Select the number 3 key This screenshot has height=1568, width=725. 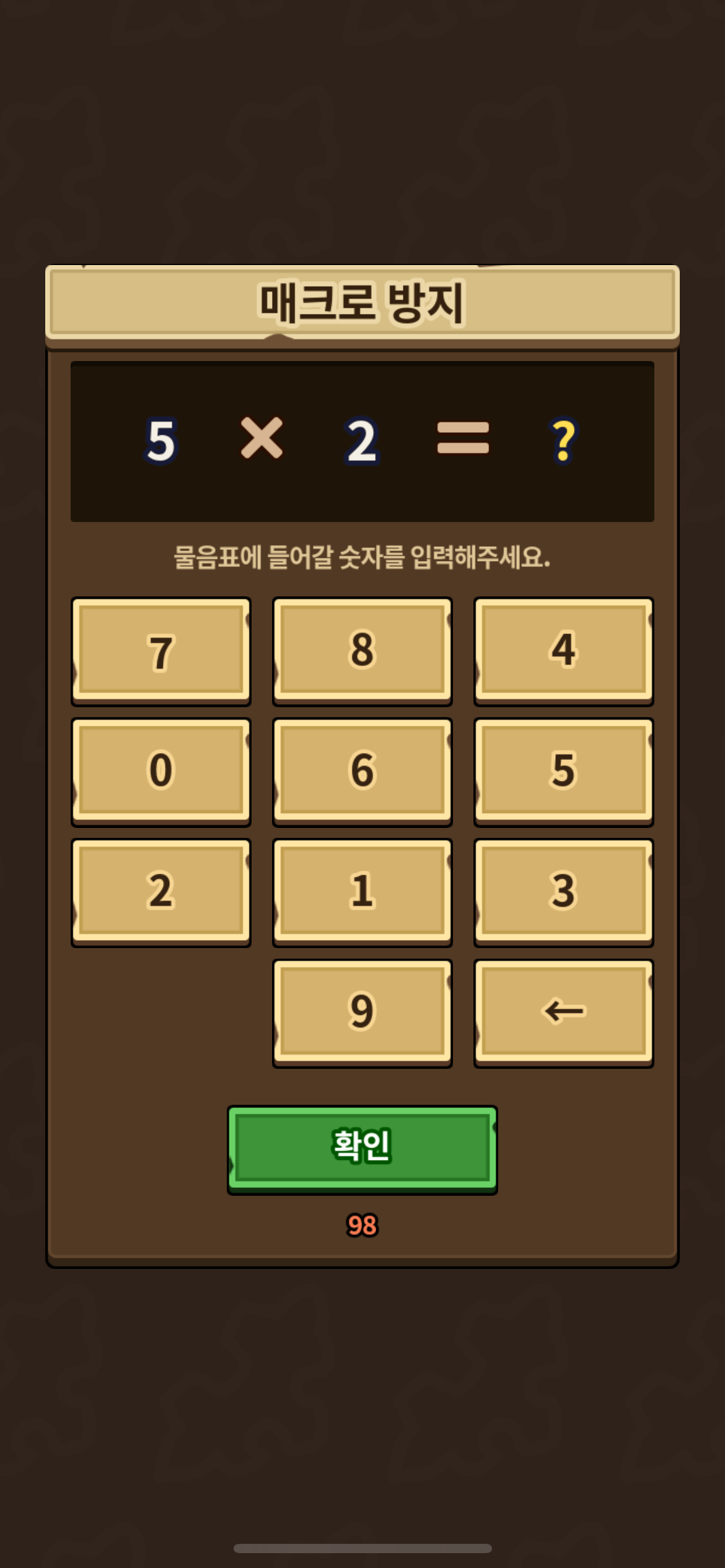(563, 892)
